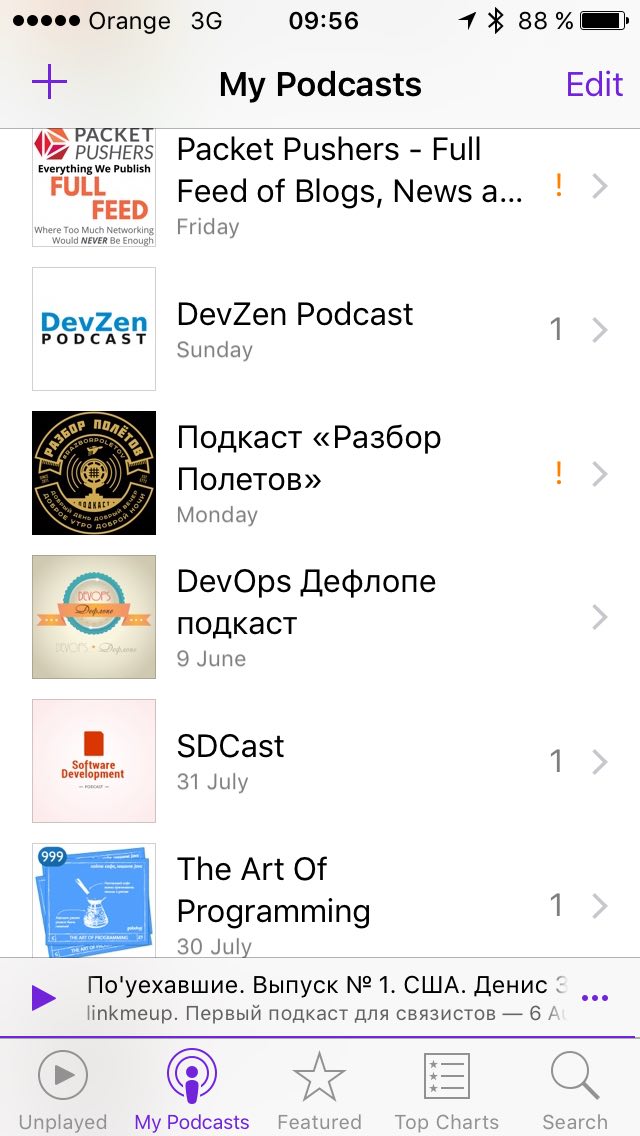Tap Edit in the top bar
640x1136 pixels.
594,84
